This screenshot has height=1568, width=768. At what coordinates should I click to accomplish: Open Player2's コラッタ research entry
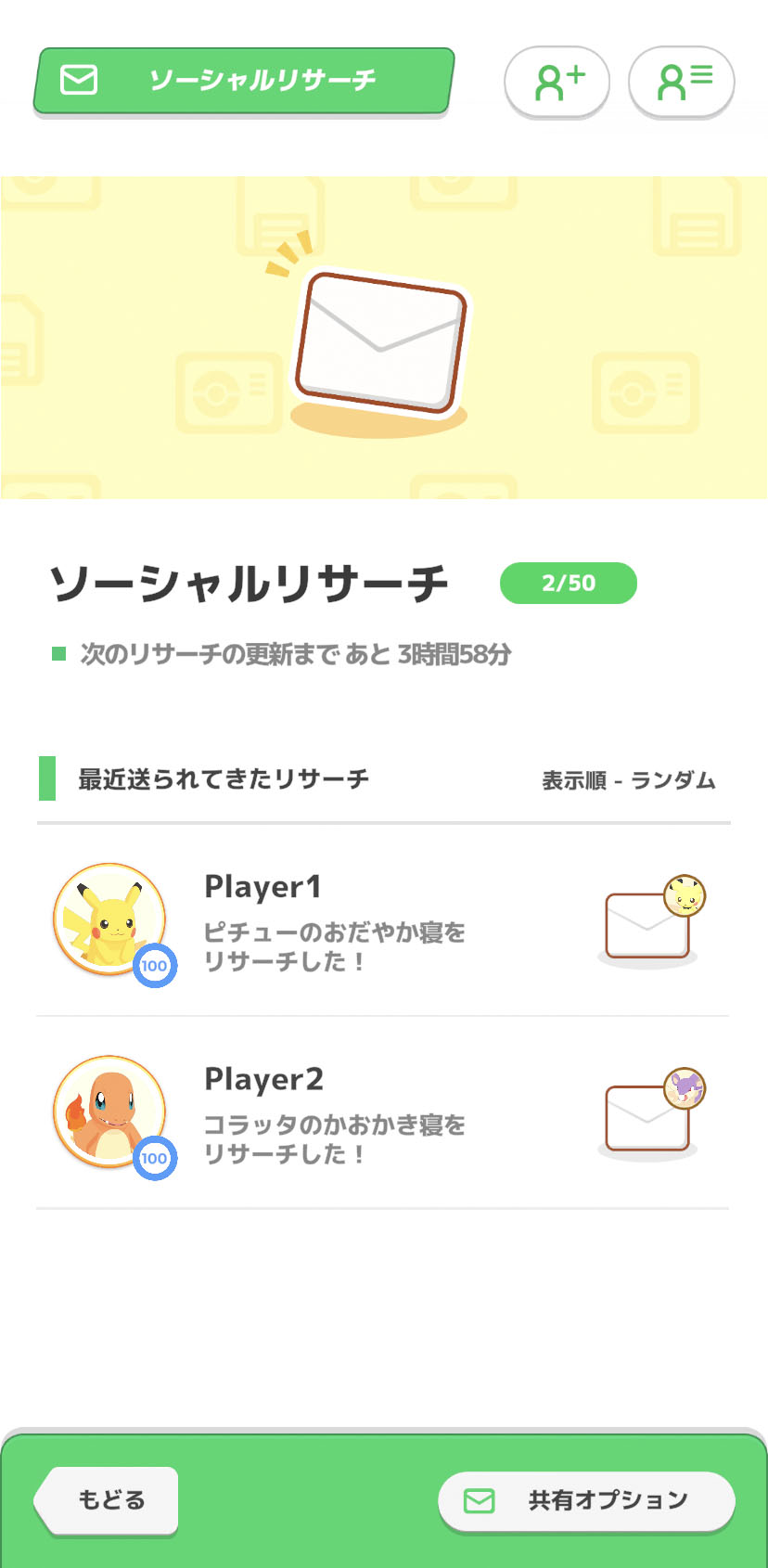(x=382, y=1113)
